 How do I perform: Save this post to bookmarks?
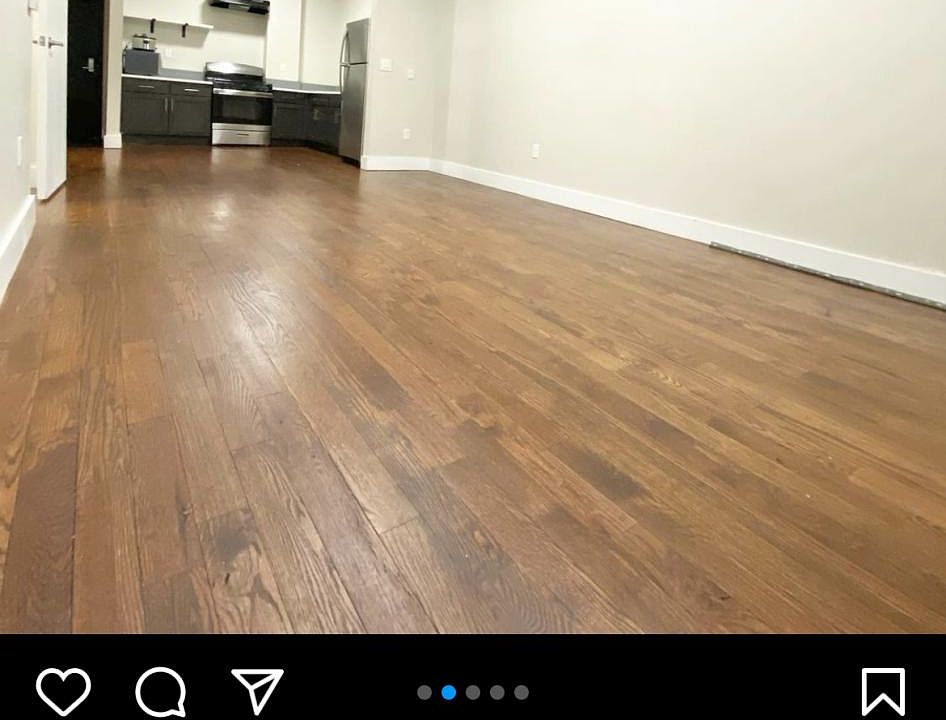[x=883, y=692]
